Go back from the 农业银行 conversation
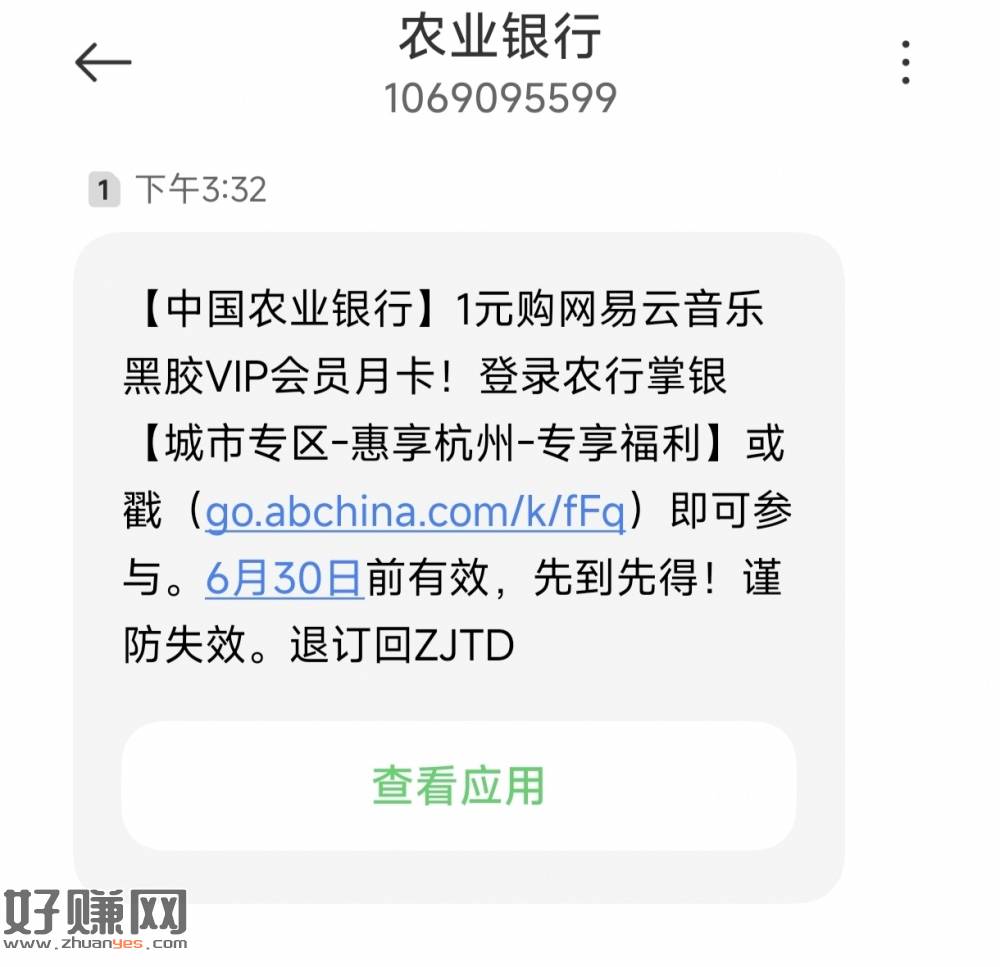The height and width of the screenshot is (967, 1000). pos(103,63)
